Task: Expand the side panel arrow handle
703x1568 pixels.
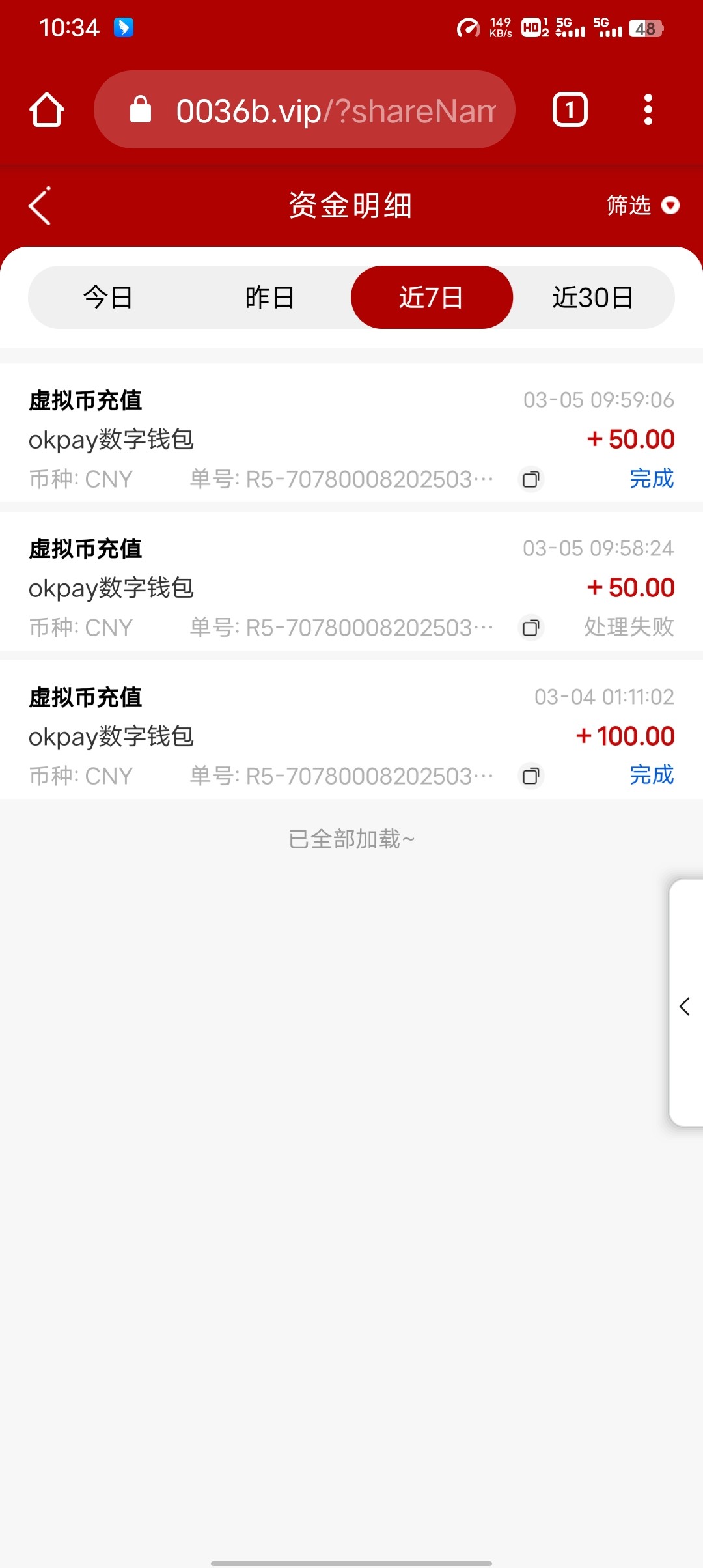Action: (685, 1006)
